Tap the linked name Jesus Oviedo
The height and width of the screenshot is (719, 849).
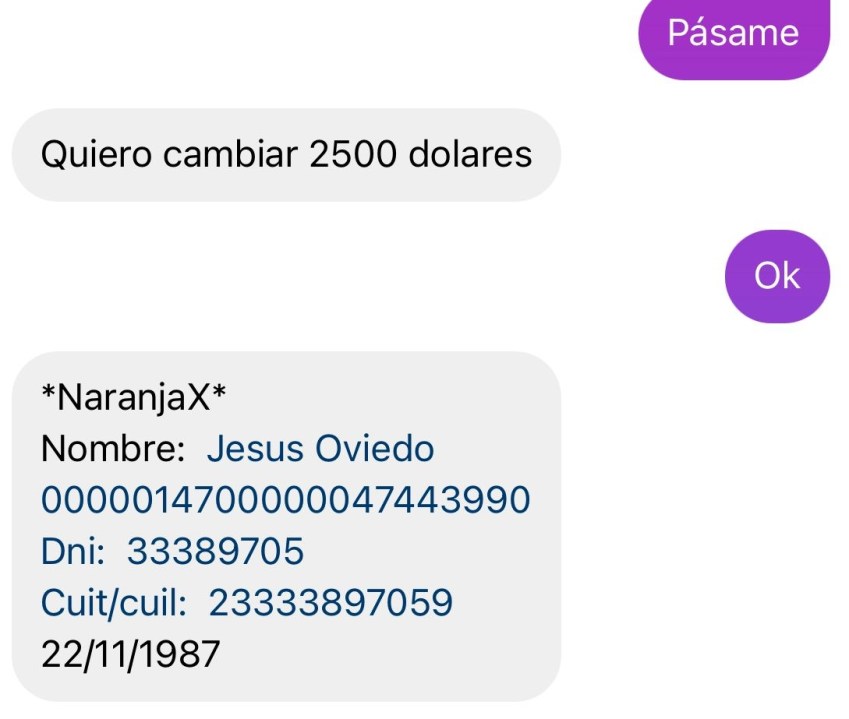320,450
